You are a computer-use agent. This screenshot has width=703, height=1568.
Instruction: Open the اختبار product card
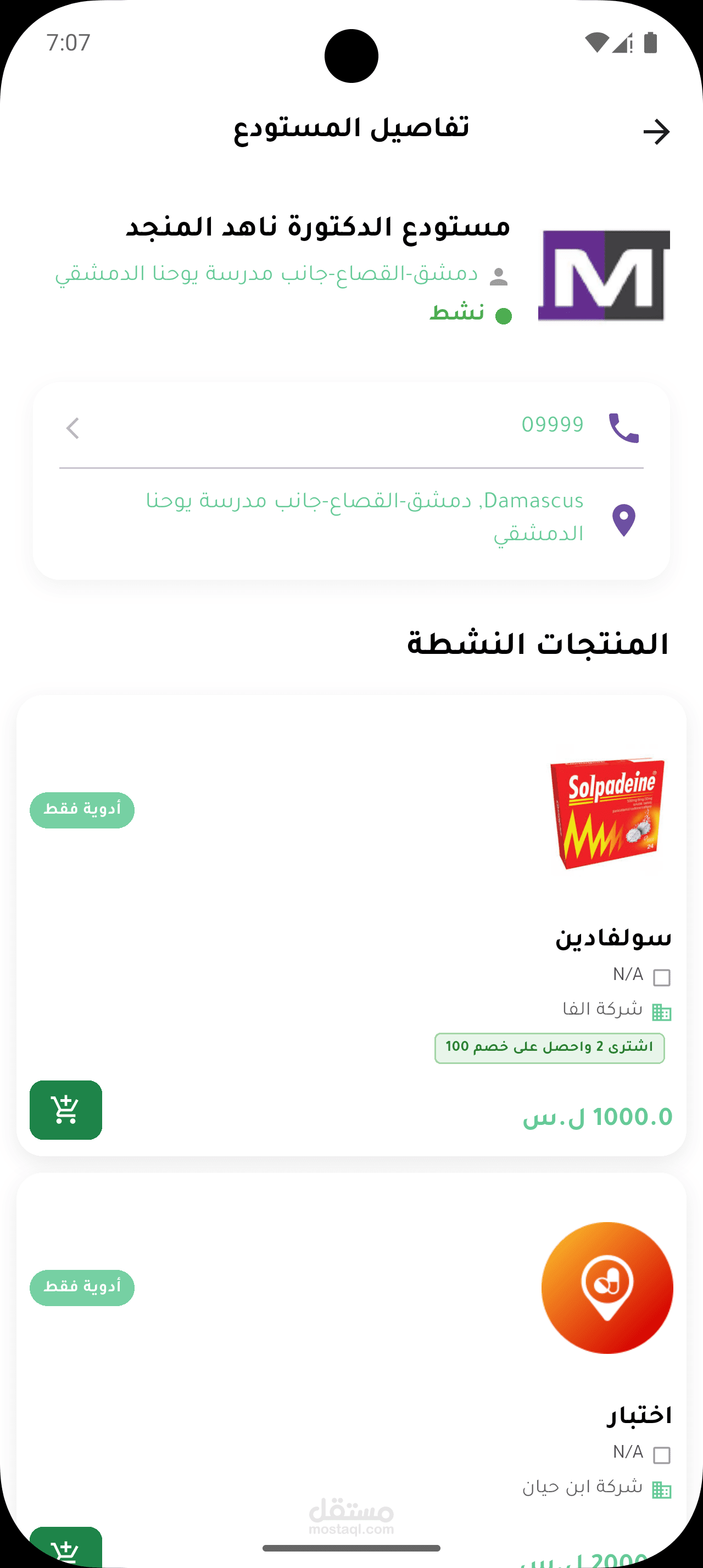[639, 1415]
